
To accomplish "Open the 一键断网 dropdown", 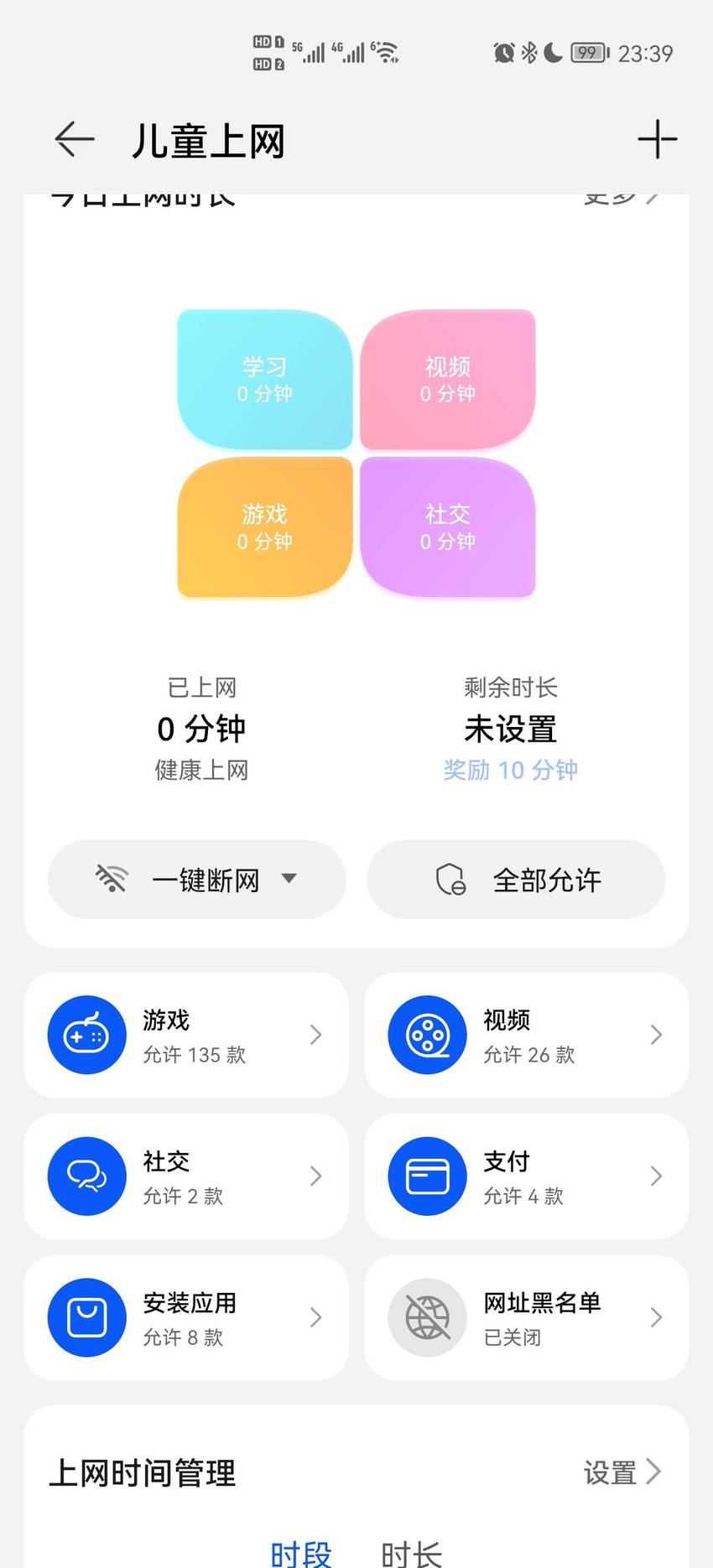I will point(196,879).
